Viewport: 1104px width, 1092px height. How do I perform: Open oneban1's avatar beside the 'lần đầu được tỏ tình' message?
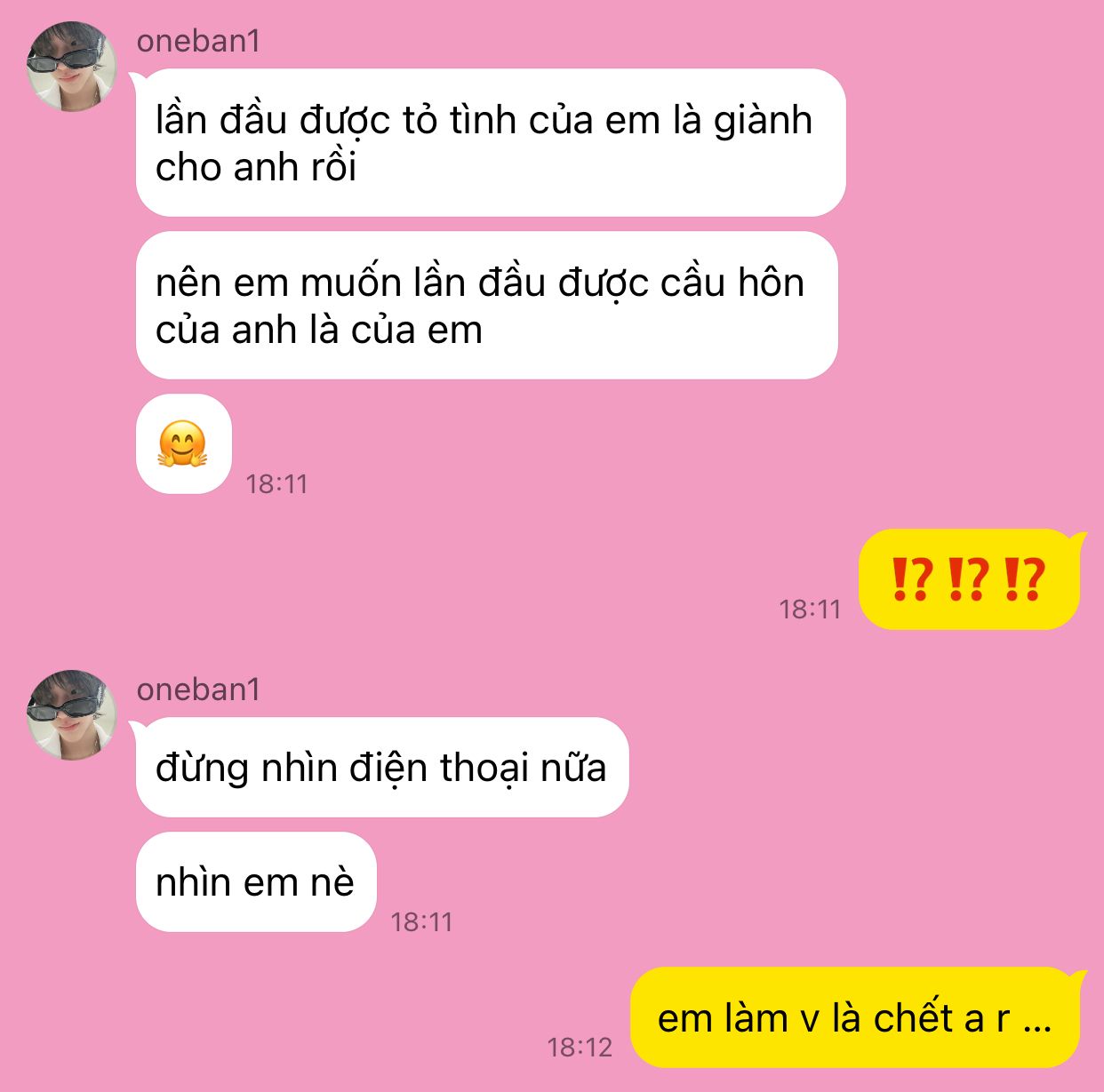pyautogui.click(x=71, y=68)
